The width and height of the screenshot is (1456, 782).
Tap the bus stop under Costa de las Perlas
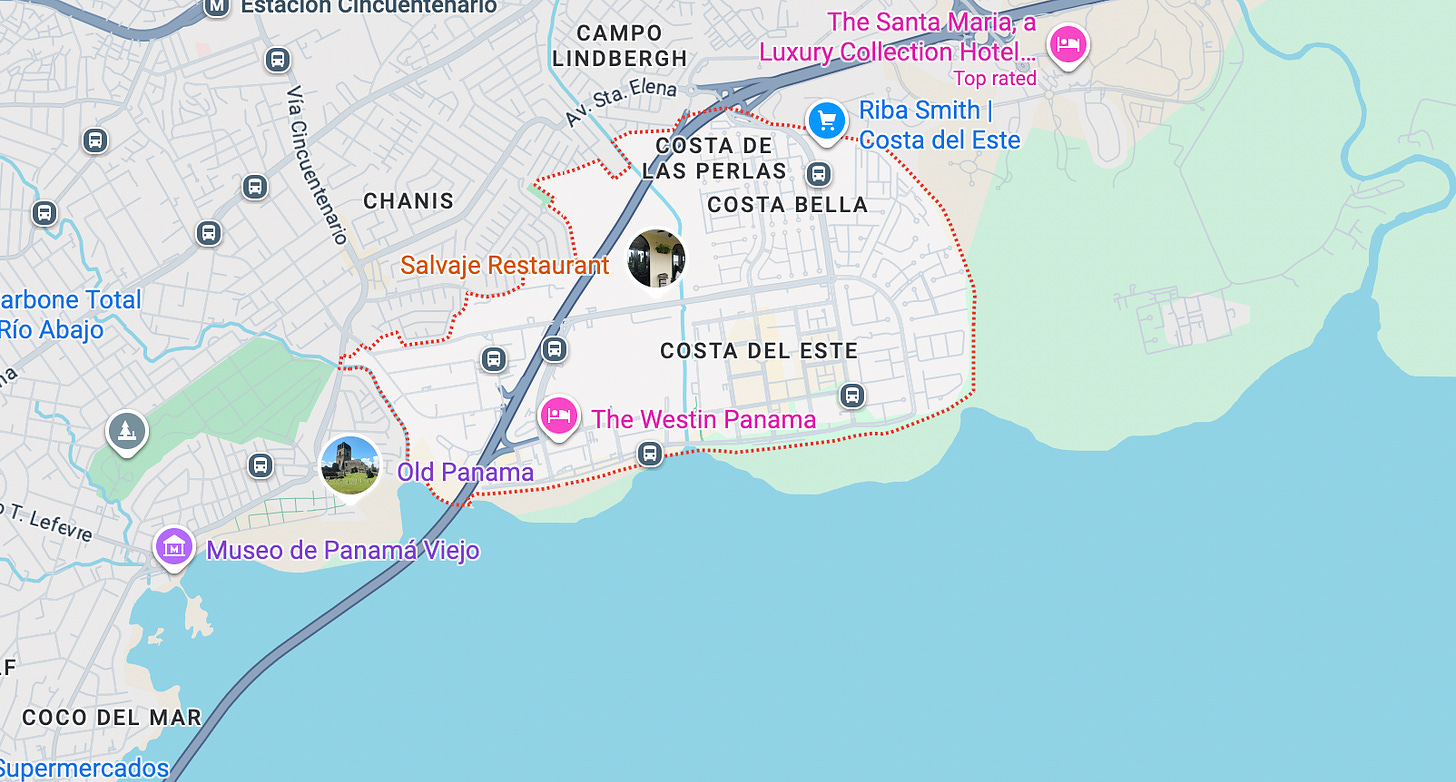tap(819, 174)
